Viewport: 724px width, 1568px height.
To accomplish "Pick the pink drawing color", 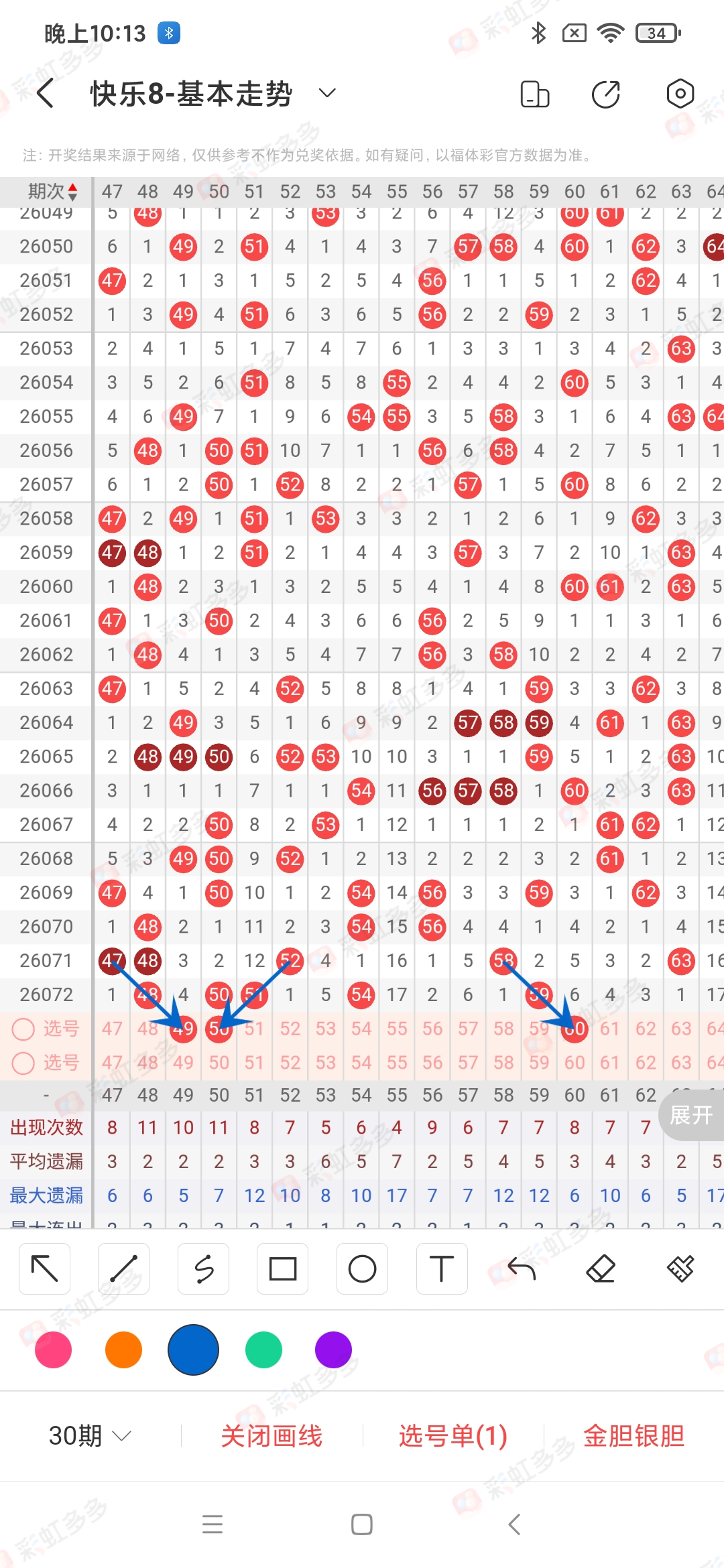I will (x=54, y=1350).
